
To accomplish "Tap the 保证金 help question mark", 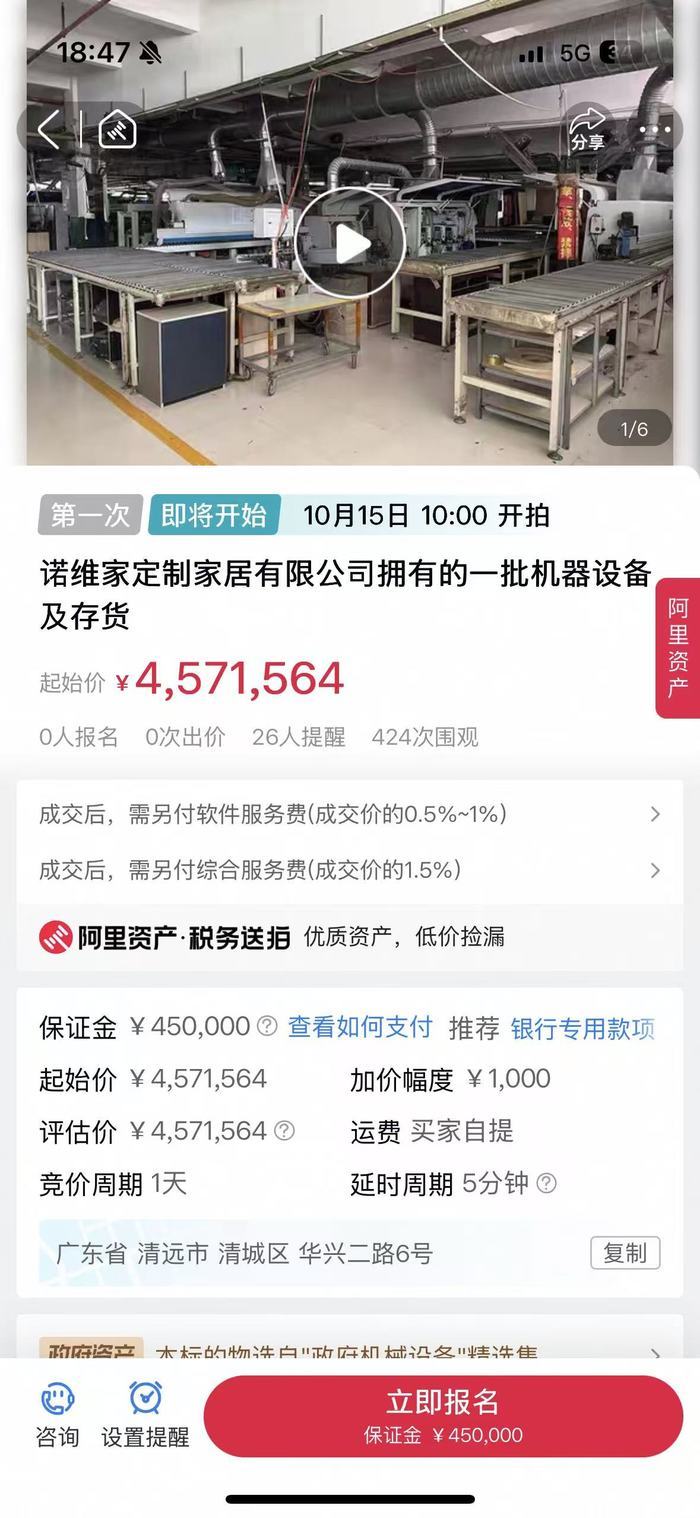I will tap(267, 1026).
